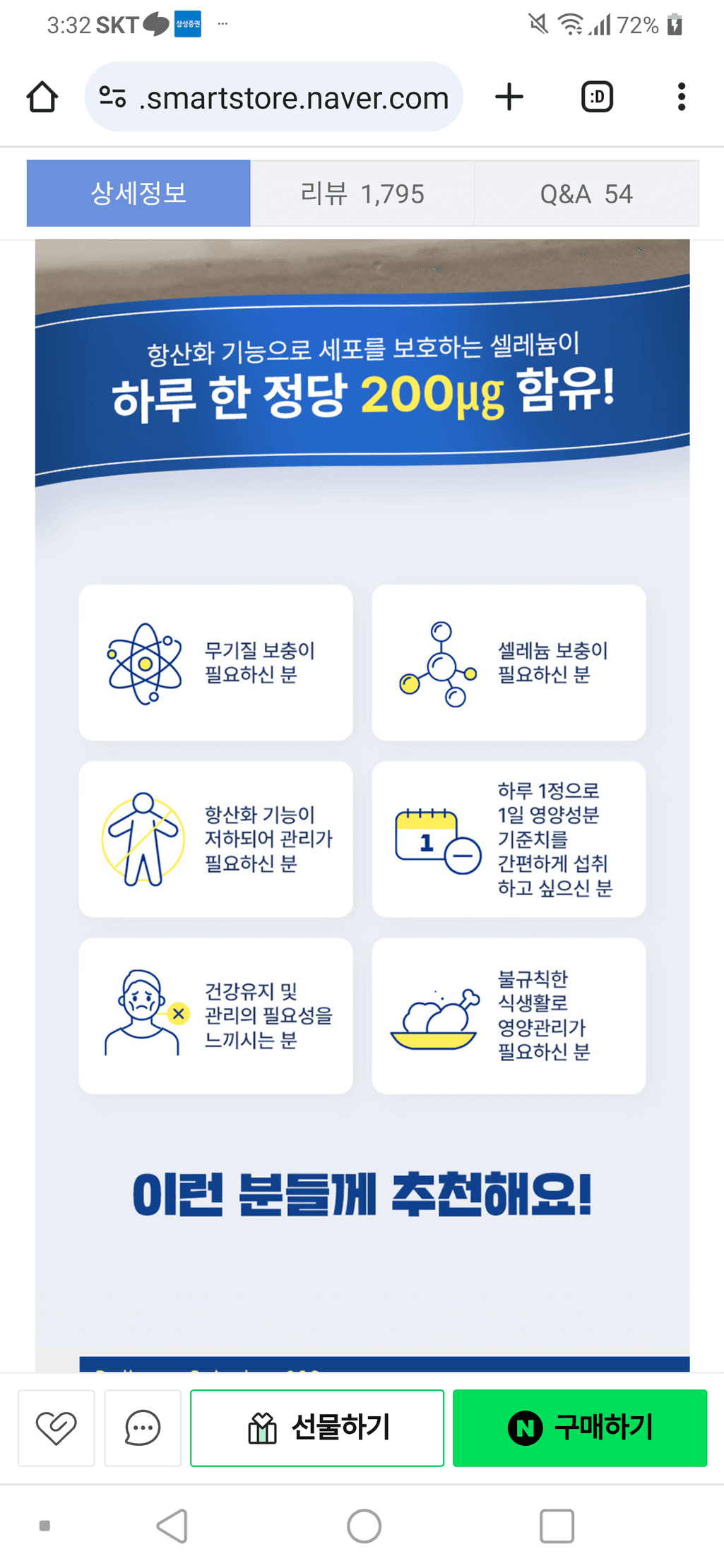Switch to the 상세정보 tab
724x1568 pixels.
tap(138, 193)
